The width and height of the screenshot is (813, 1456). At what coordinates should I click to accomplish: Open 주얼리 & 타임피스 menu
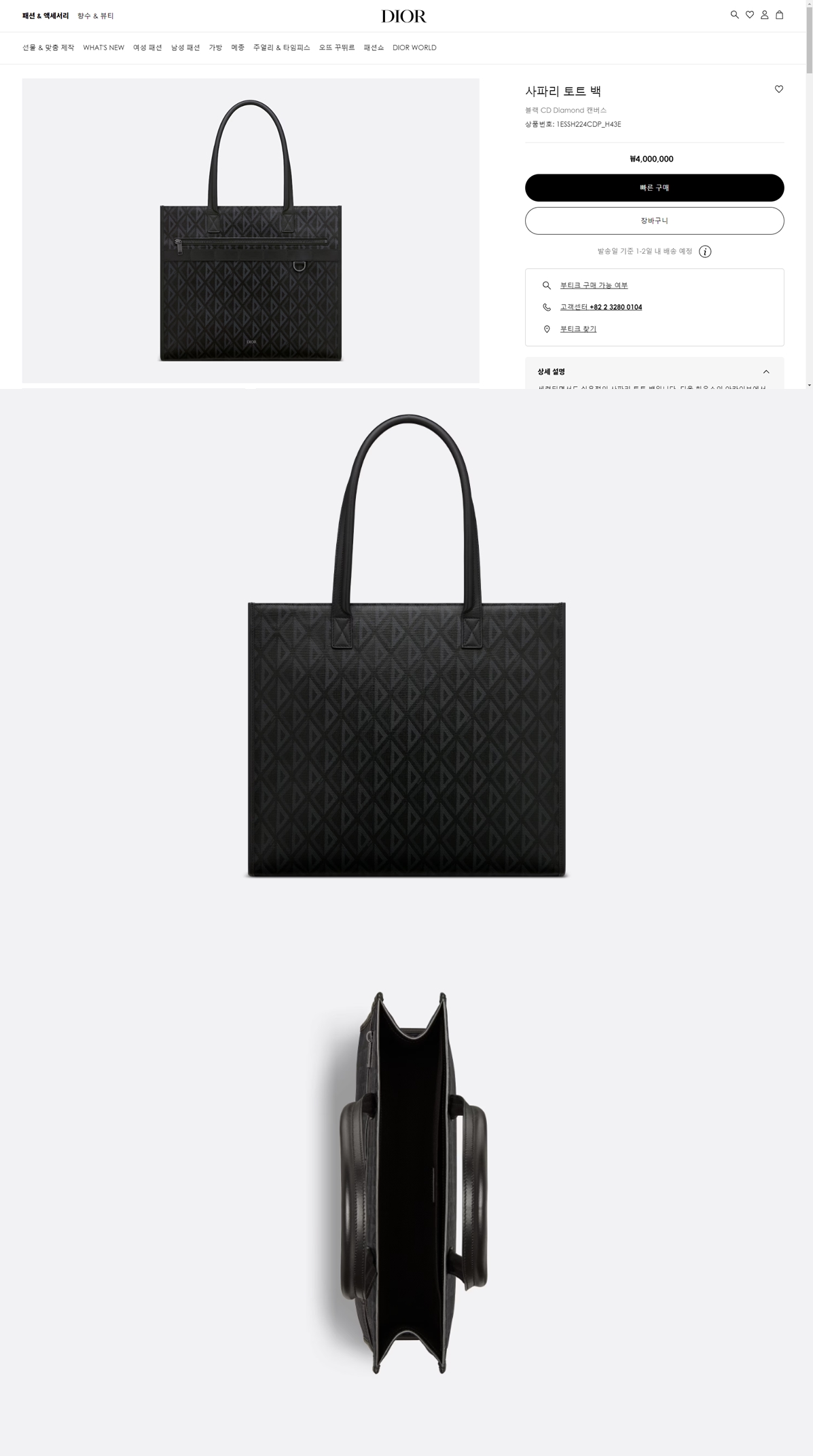pos(281,48)
